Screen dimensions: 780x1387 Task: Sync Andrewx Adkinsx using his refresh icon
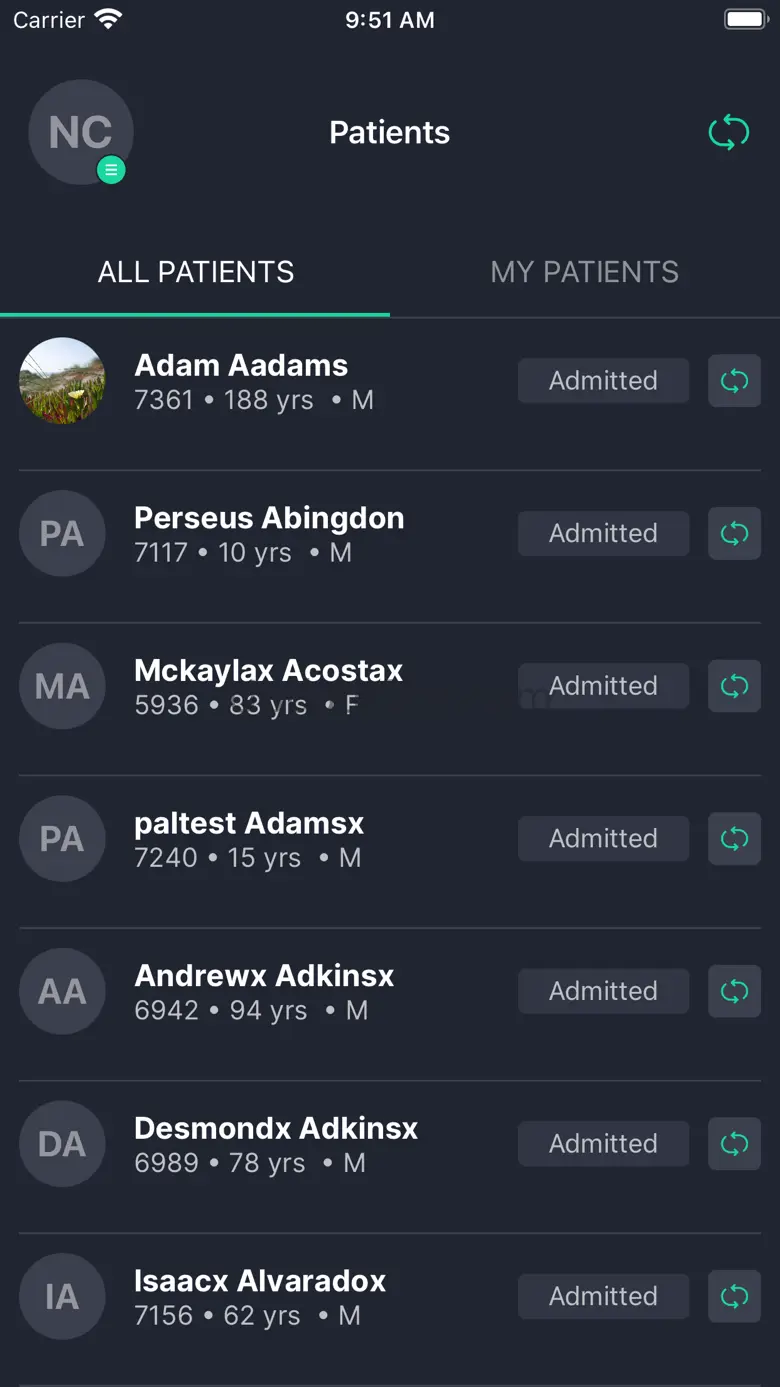point(734,991)
